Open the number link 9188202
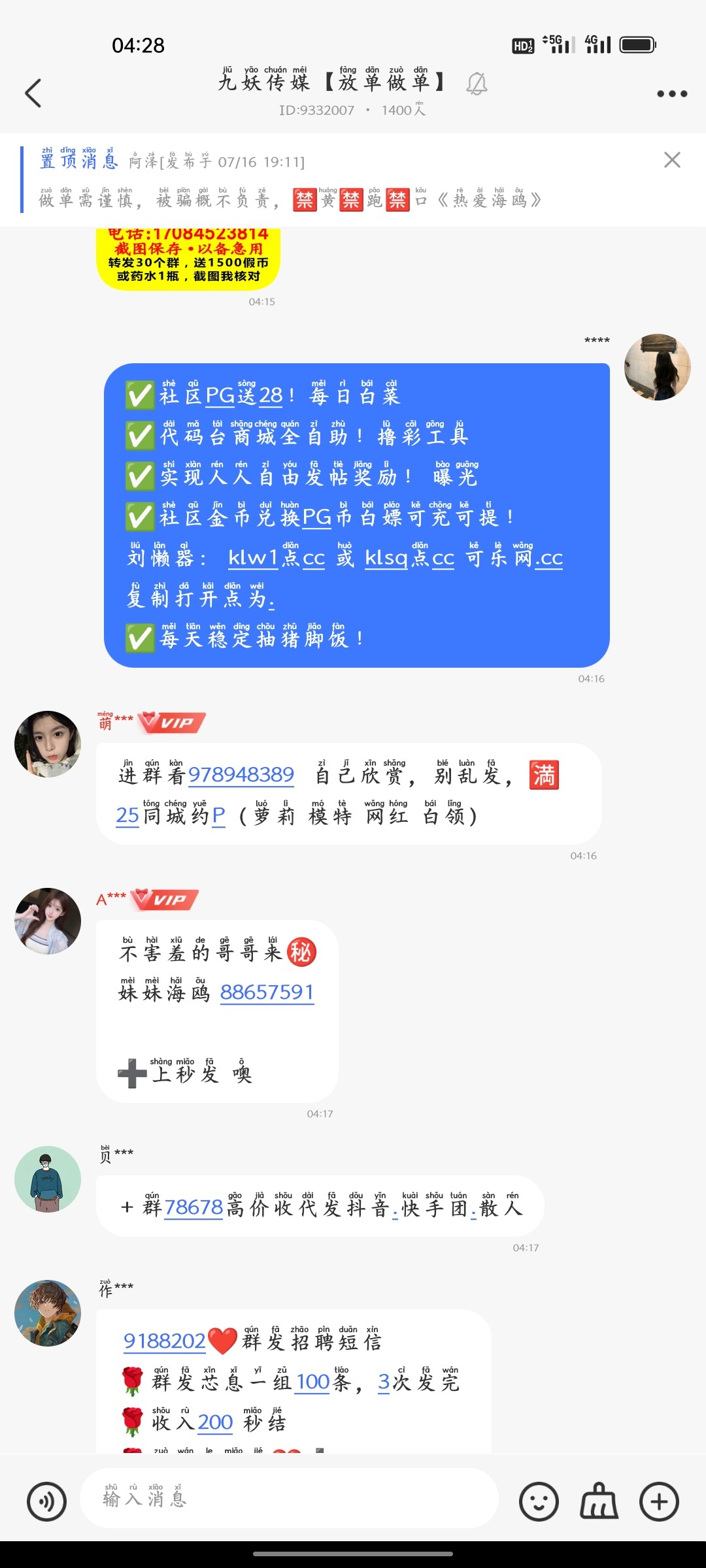706x1568 pixels. point(165,1341)
